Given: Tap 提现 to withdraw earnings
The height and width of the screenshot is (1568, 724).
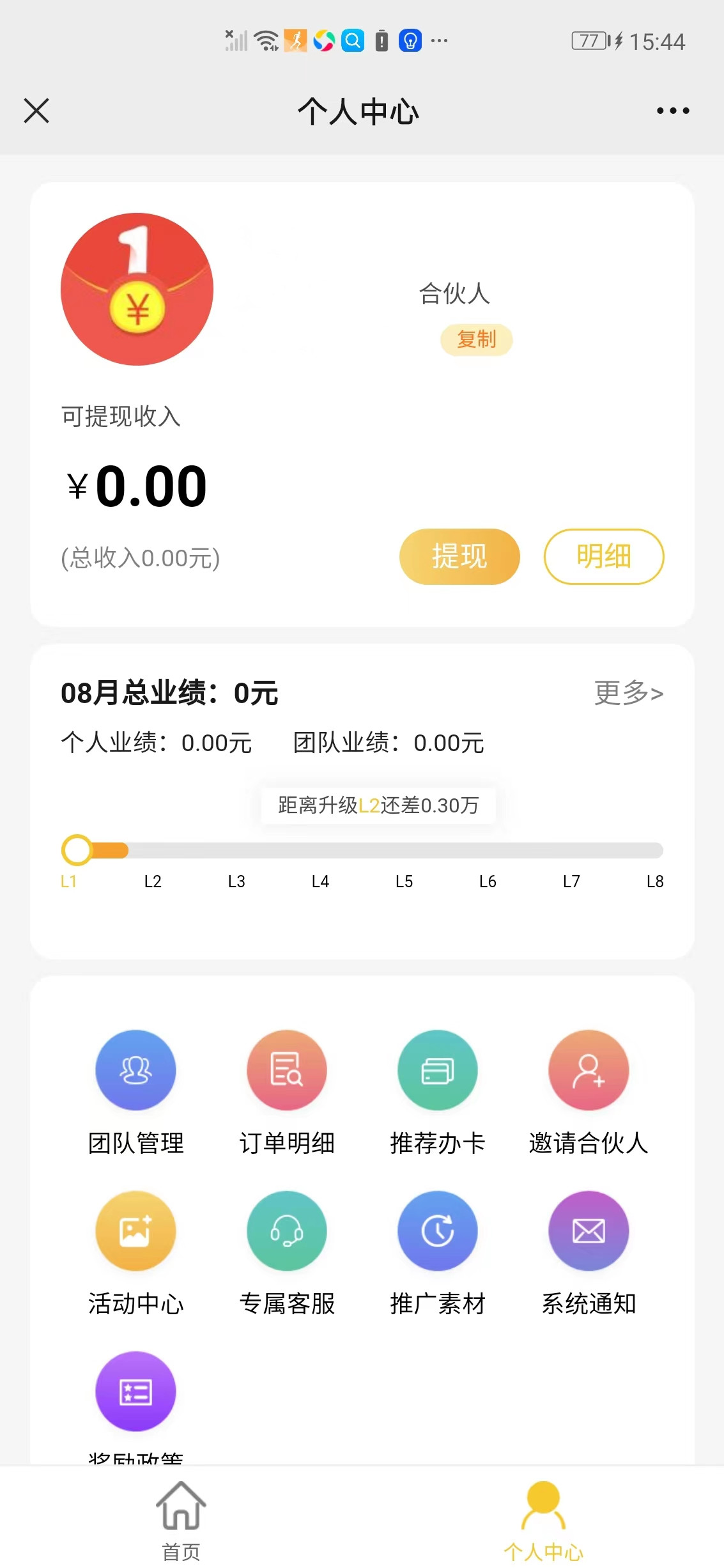Looking at the screenshot, I should [459, 556].
